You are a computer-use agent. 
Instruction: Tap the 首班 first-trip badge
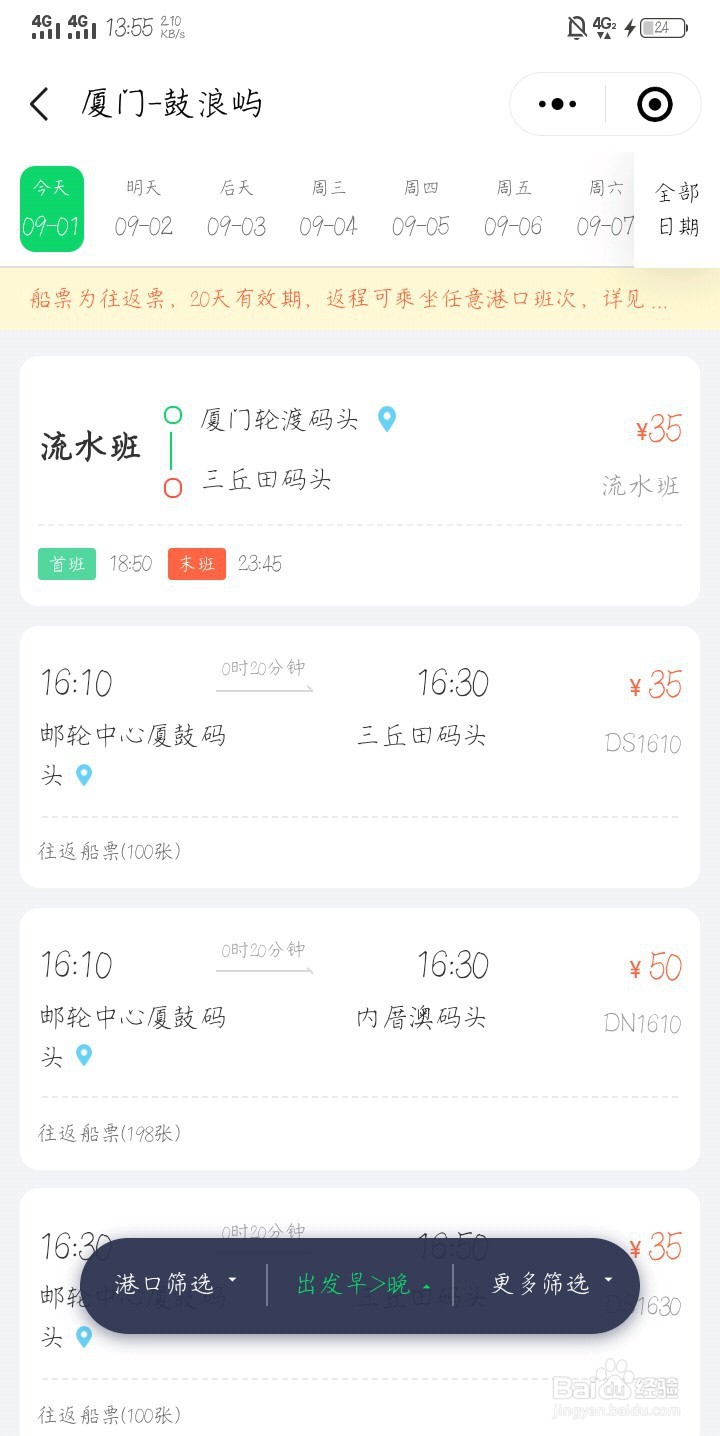66,564
